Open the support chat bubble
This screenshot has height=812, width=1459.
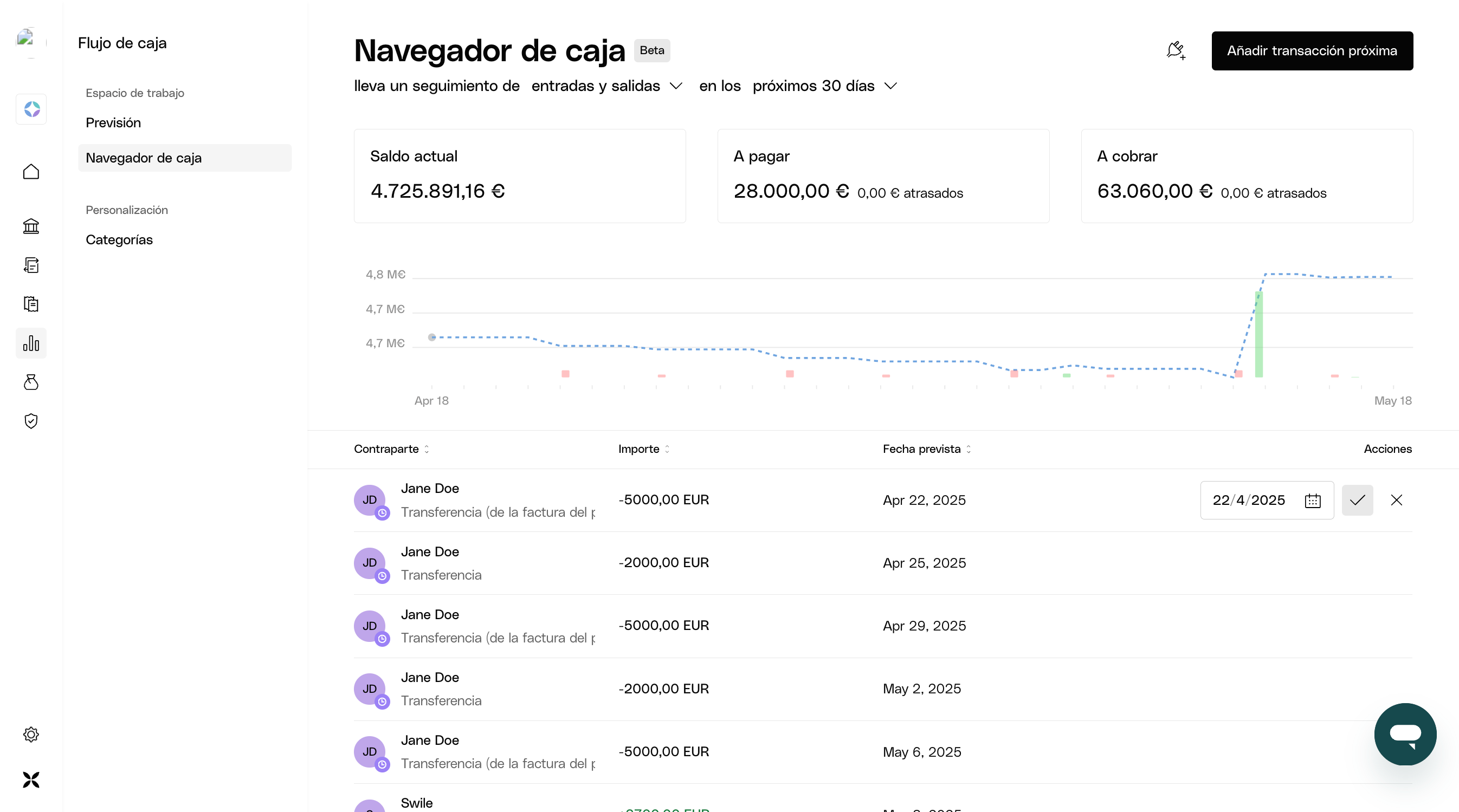(1405, 734)
